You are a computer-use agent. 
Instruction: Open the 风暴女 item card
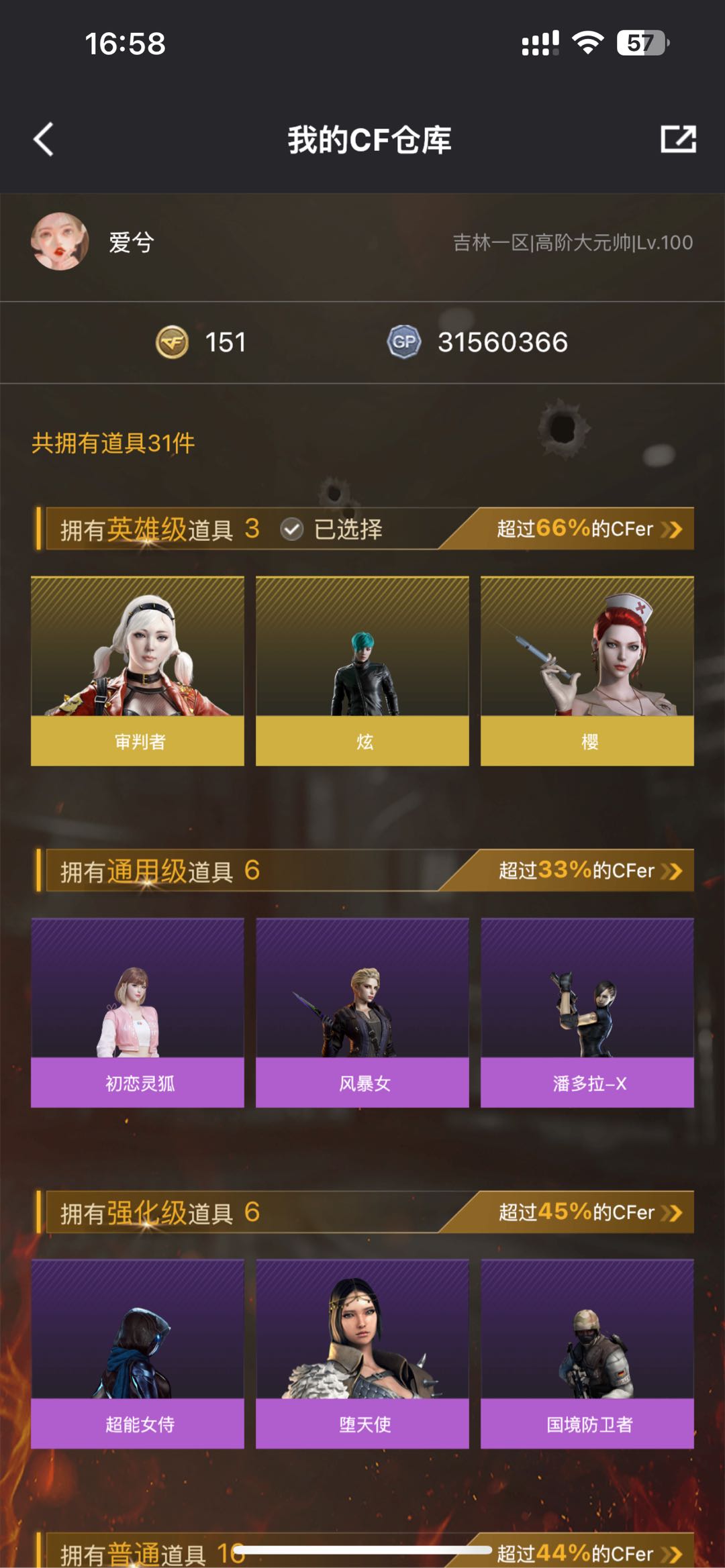pos(362,1012)
